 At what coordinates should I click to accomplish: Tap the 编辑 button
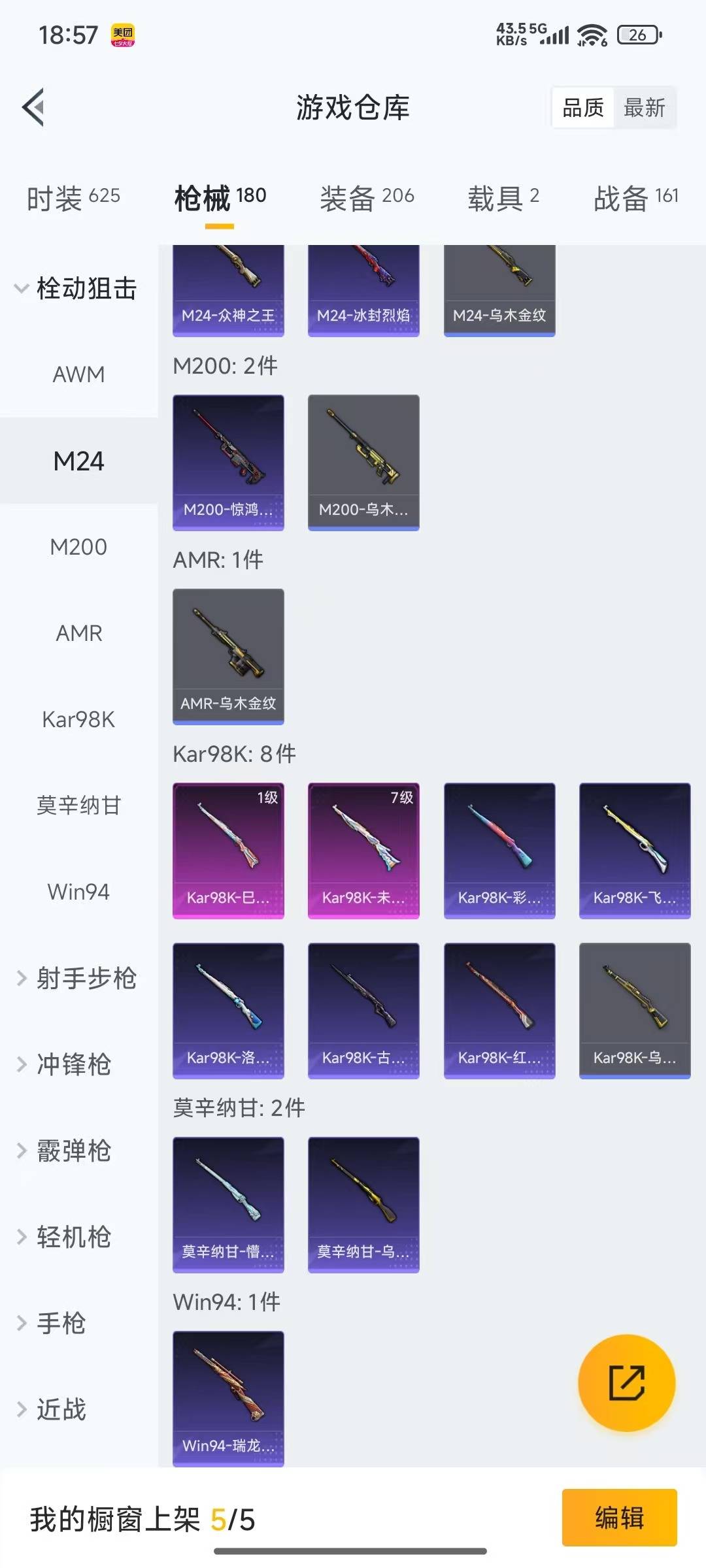(618, 1517)
